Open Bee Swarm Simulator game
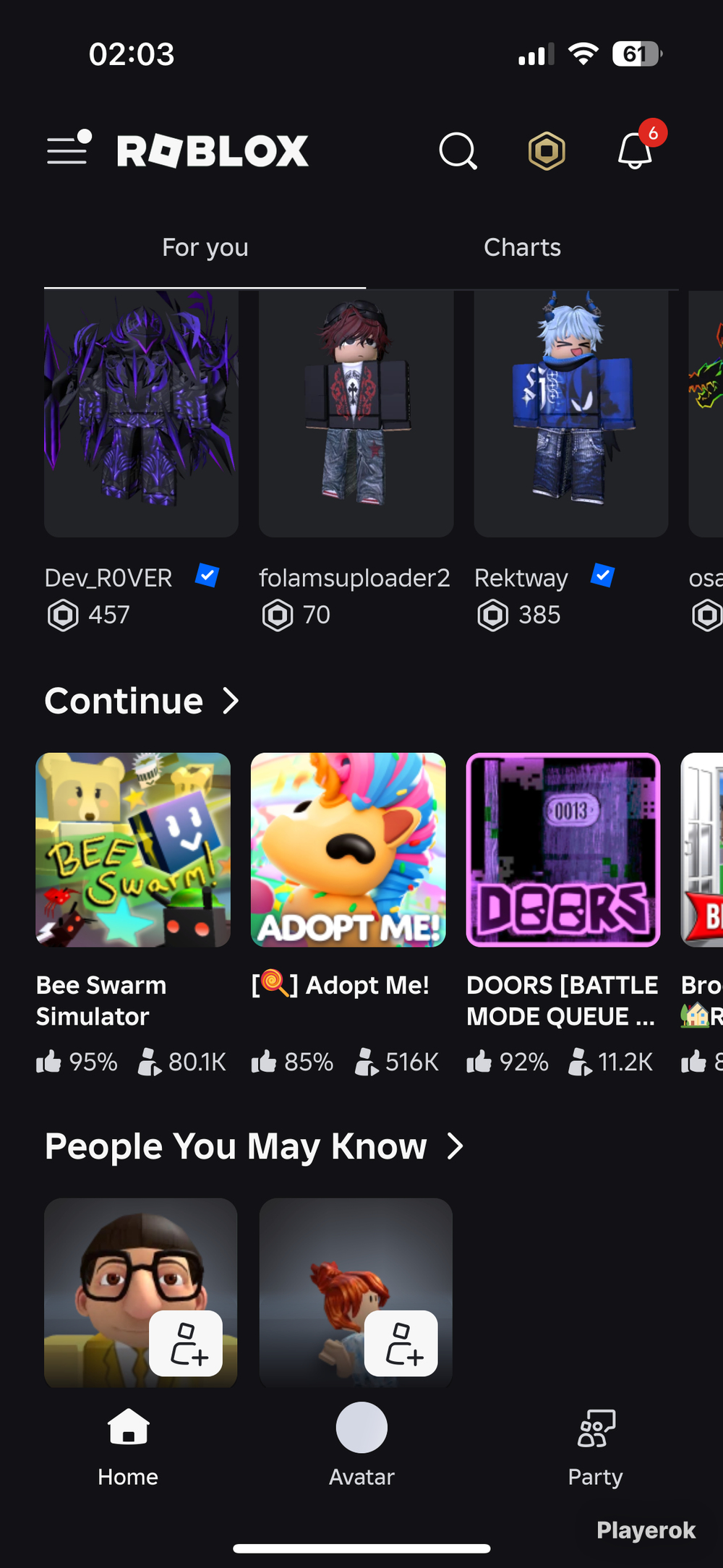This screenshot has width=723, height=1568. (x=133, y=850)
